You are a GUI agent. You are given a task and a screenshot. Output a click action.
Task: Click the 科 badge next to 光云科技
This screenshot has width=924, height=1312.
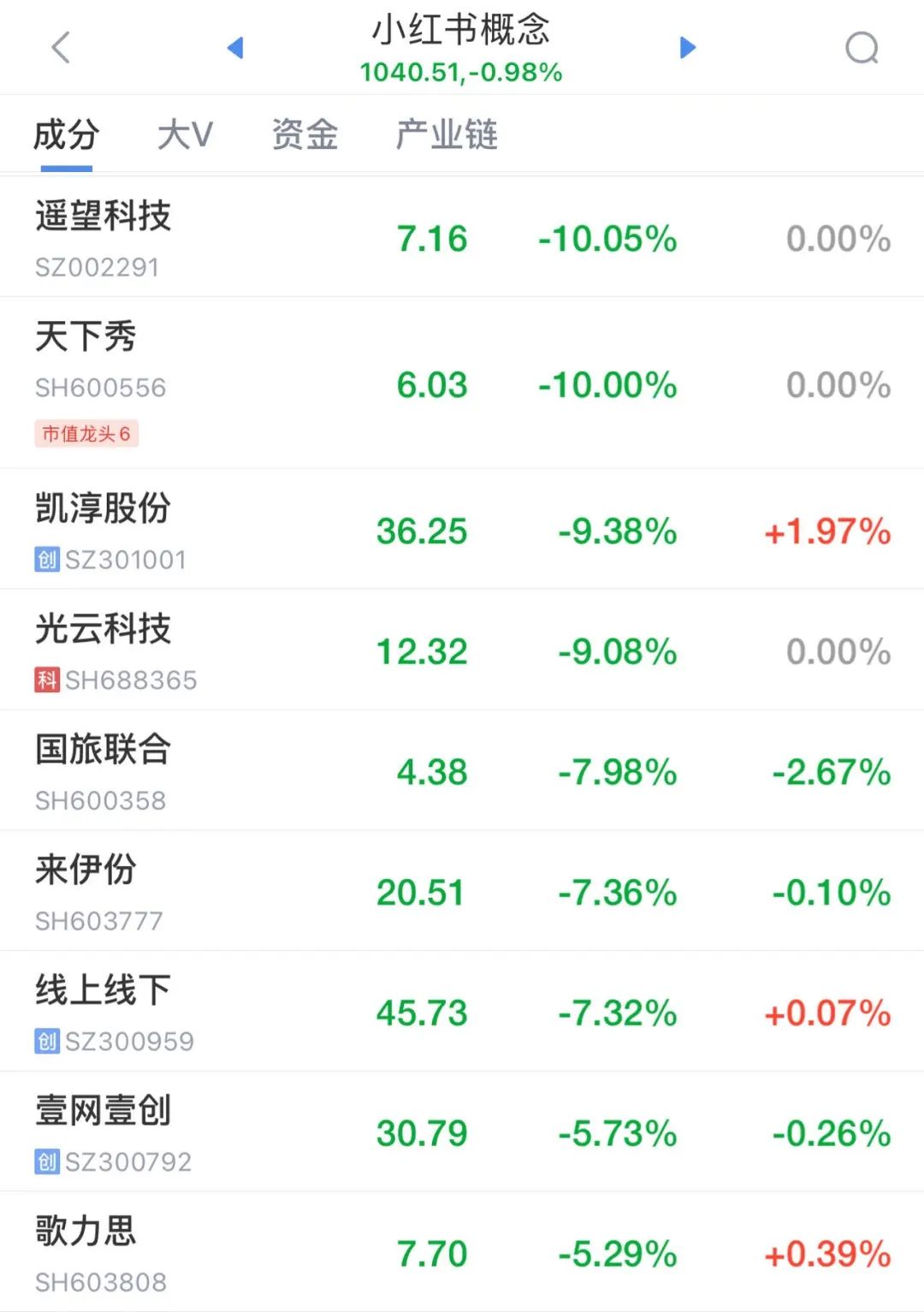click(x=45, y=681)
